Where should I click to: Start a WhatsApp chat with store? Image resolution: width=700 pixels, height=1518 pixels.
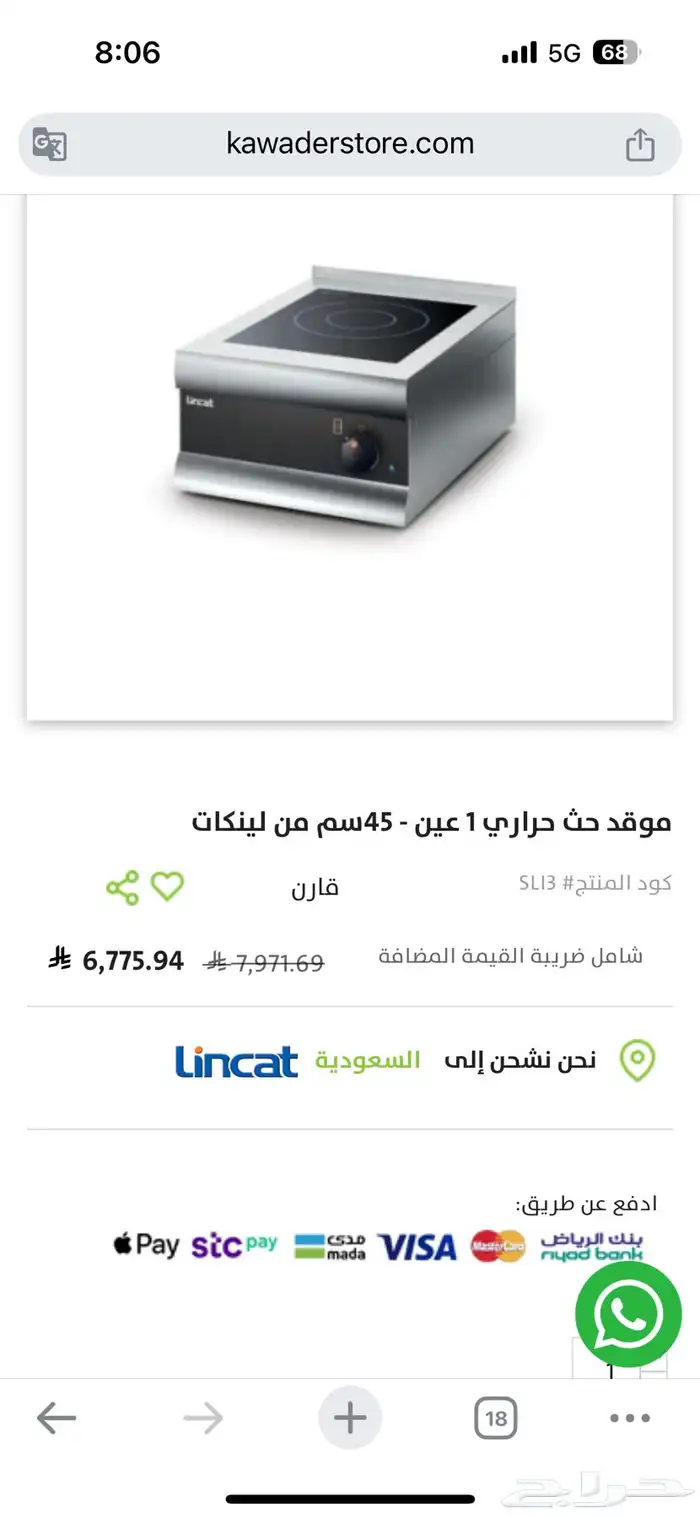coord(629,1313)
